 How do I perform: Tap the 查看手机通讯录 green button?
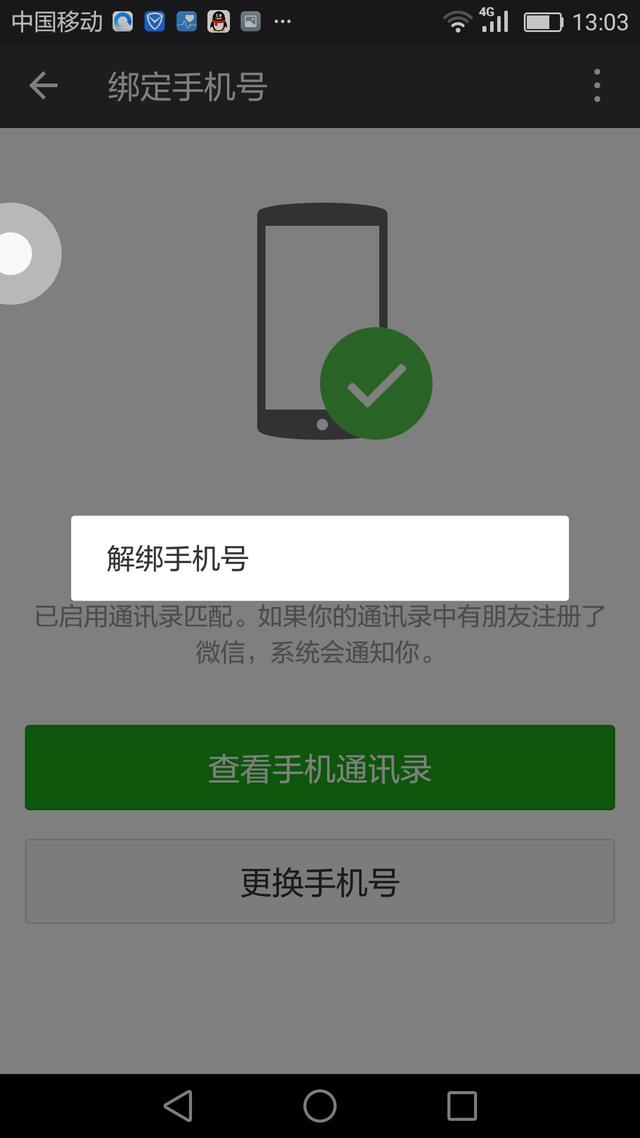click(319, 768)
